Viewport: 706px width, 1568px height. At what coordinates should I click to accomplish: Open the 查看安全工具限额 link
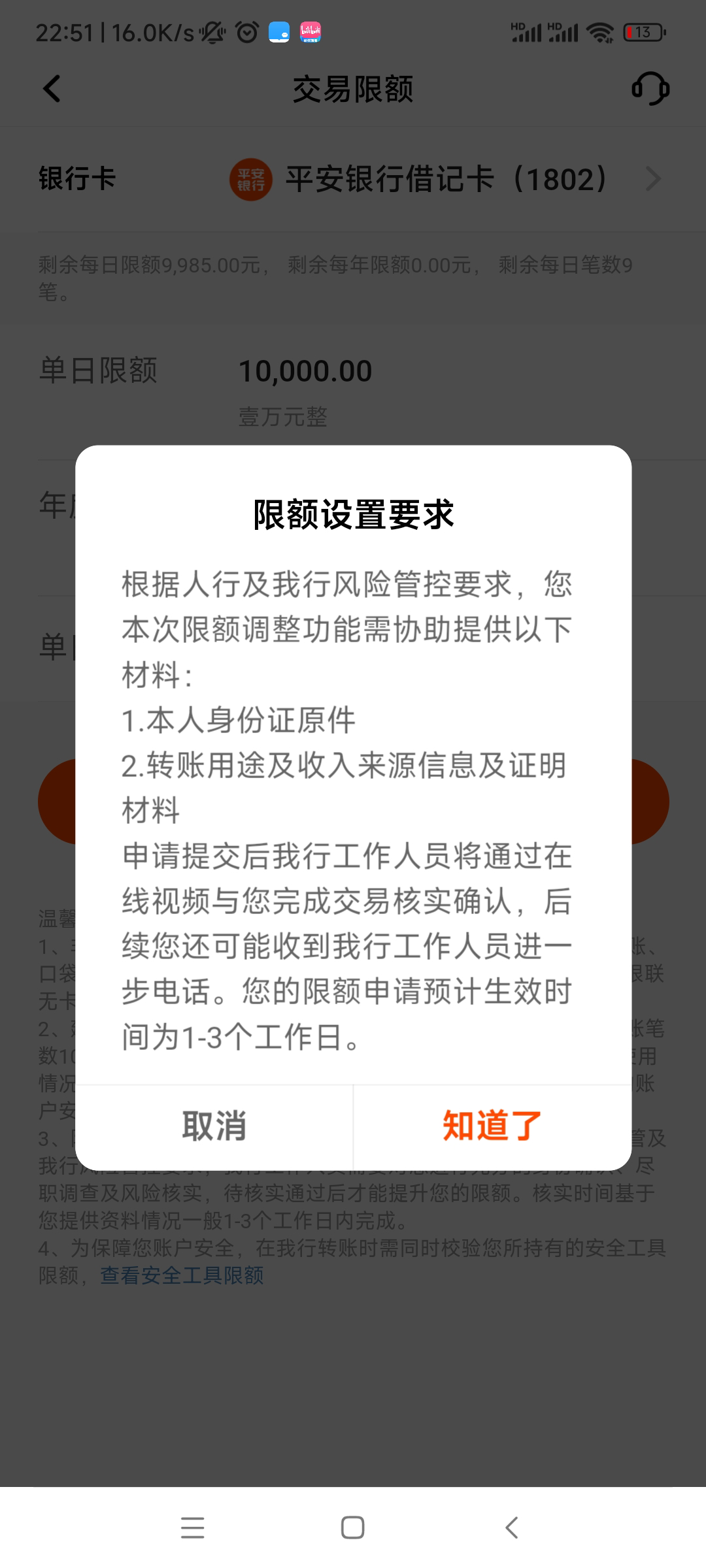[x=182, y=1275]
